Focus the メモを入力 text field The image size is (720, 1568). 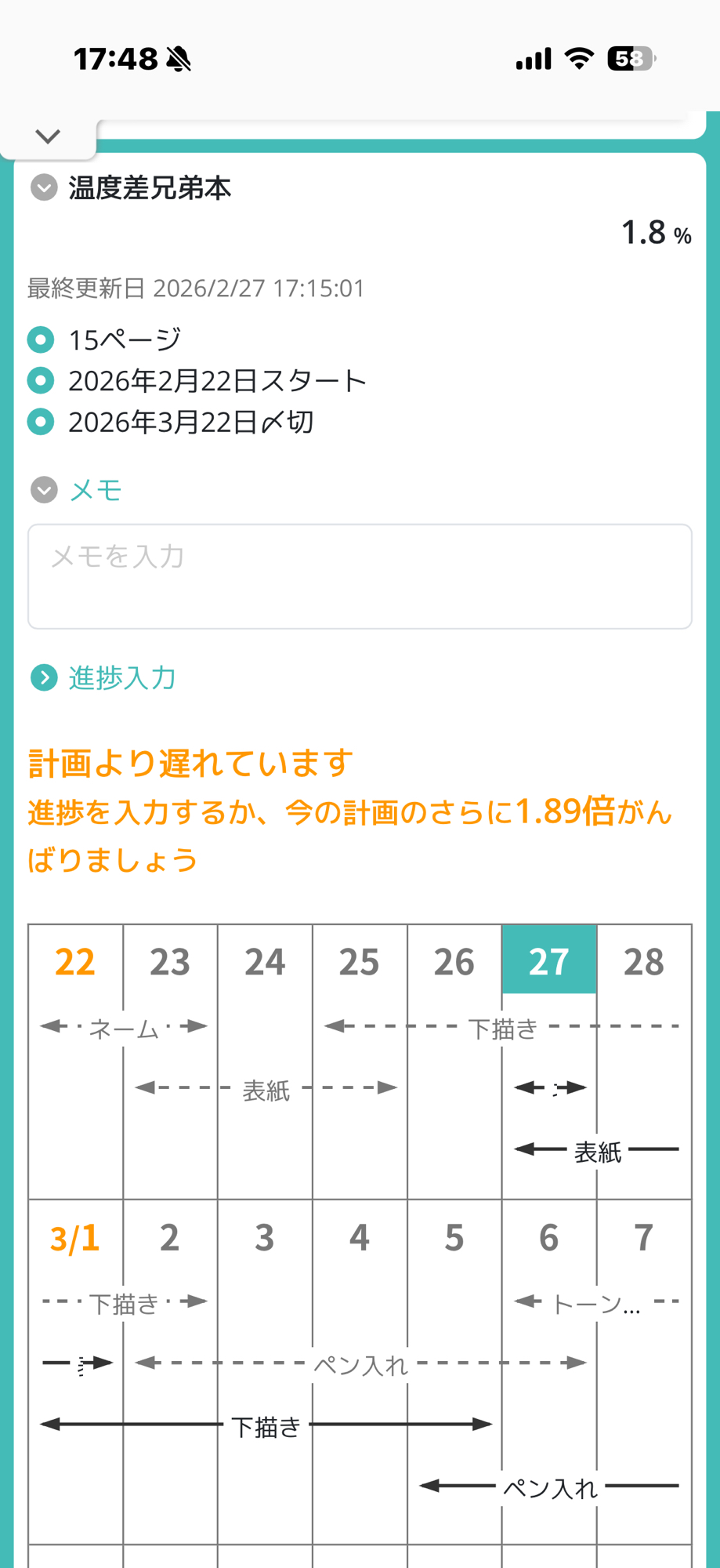click(x=360, y=576)
